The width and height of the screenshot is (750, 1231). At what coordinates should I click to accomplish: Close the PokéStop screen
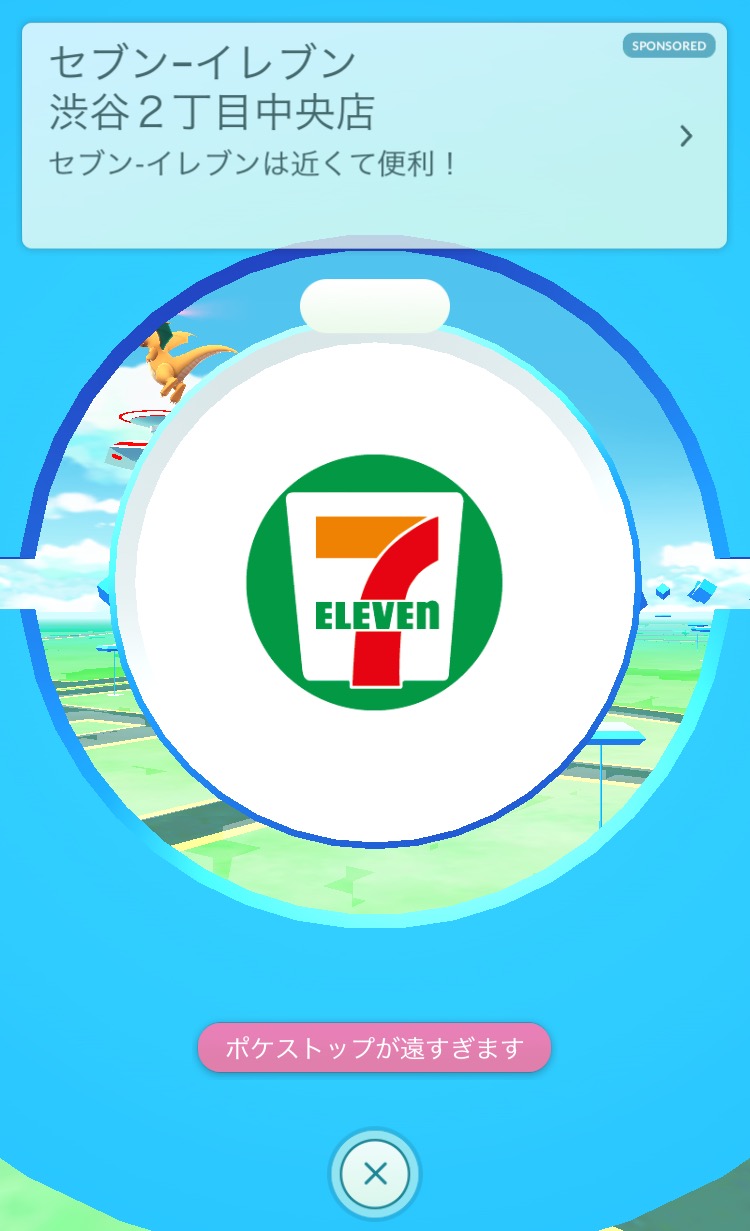point(375,1173)
